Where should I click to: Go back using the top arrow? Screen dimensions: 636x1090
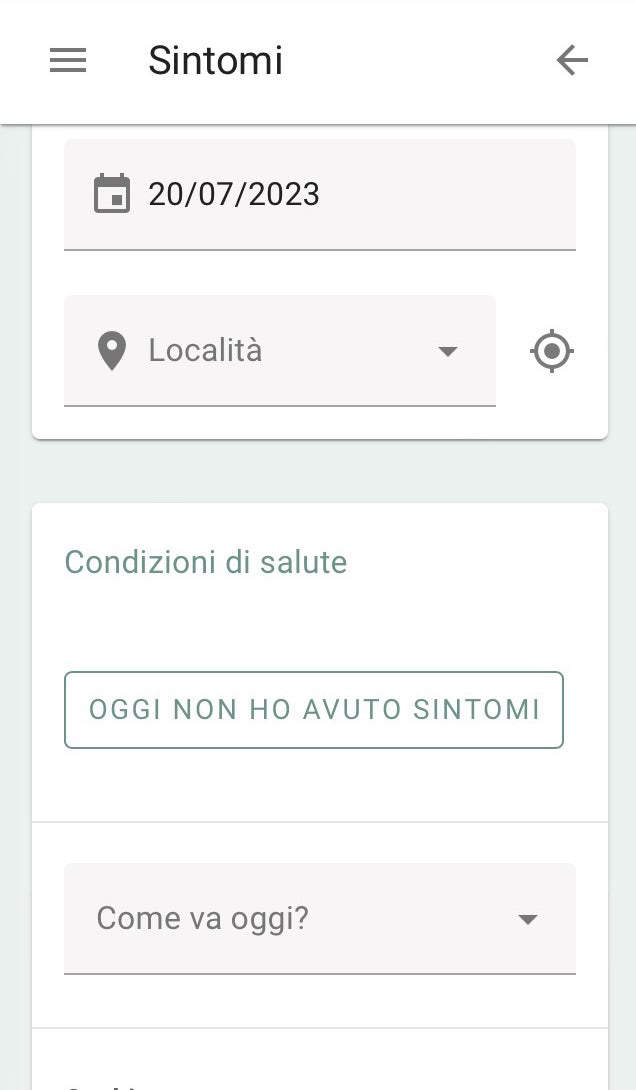[x=572, y=61]
